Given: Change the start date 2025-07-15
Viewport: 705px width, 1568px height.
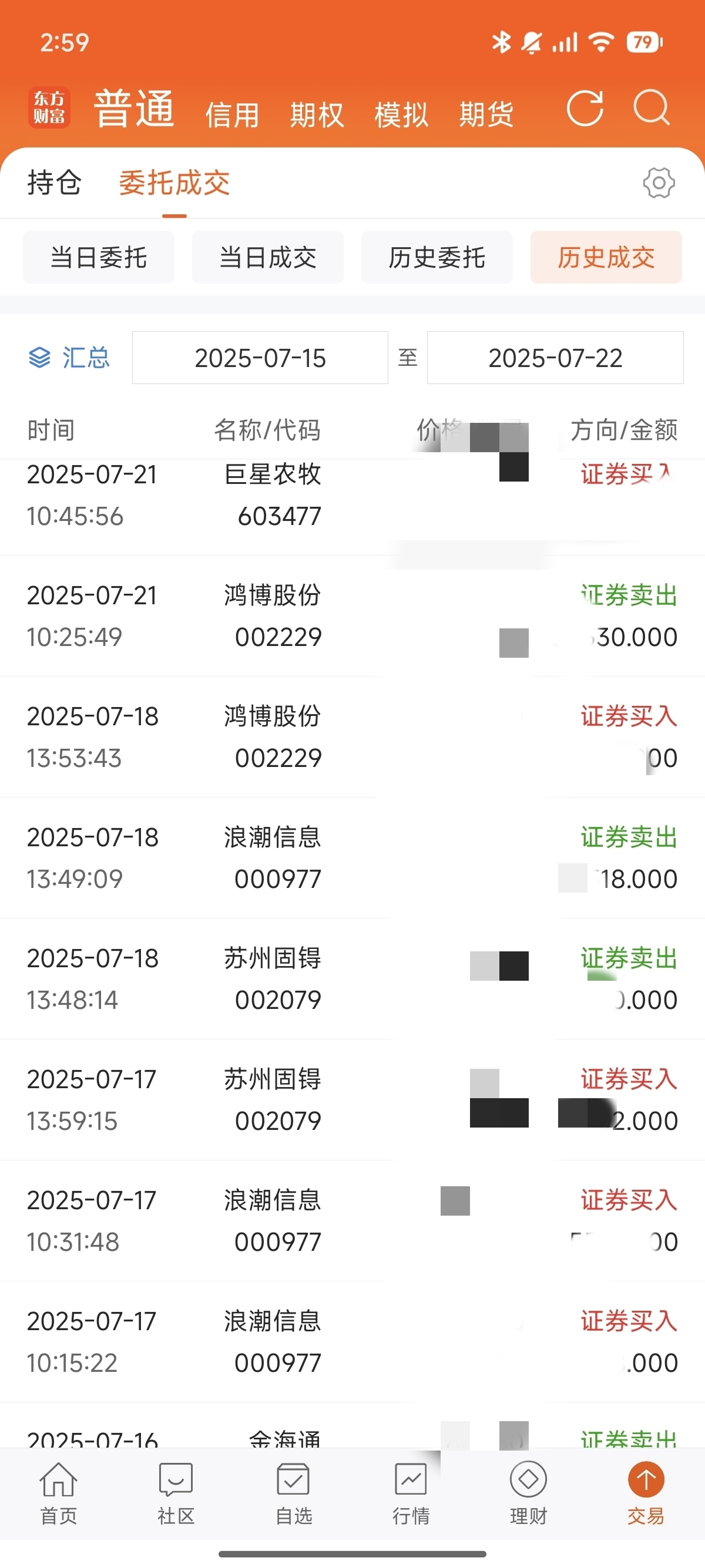Looking at the screenshot, I should [260, 357].
